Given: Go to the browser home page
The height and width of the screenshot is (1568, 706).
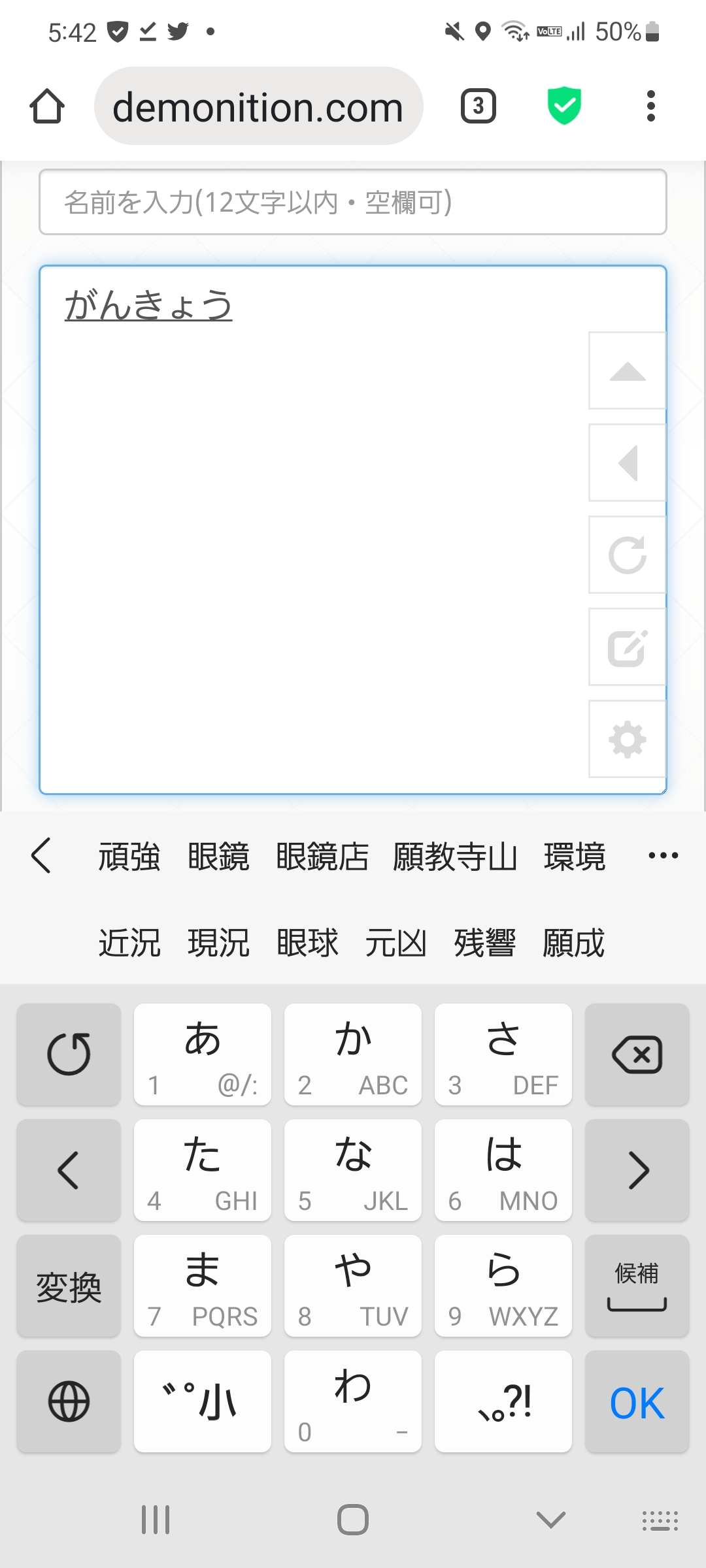Looking at the screenshot, I should tap(47, 106).
